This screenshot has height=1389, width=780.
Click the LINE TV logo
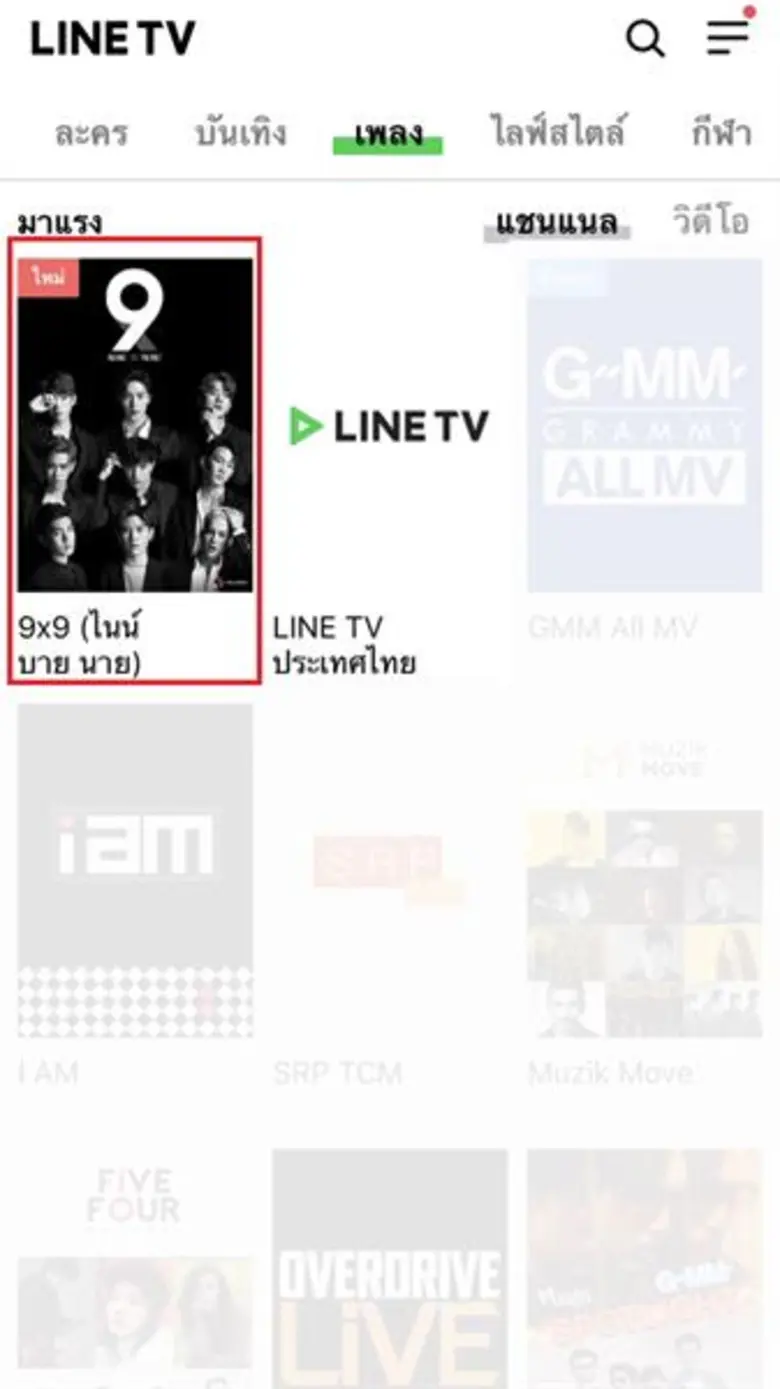pyautogui.click(x=112, y=36)
